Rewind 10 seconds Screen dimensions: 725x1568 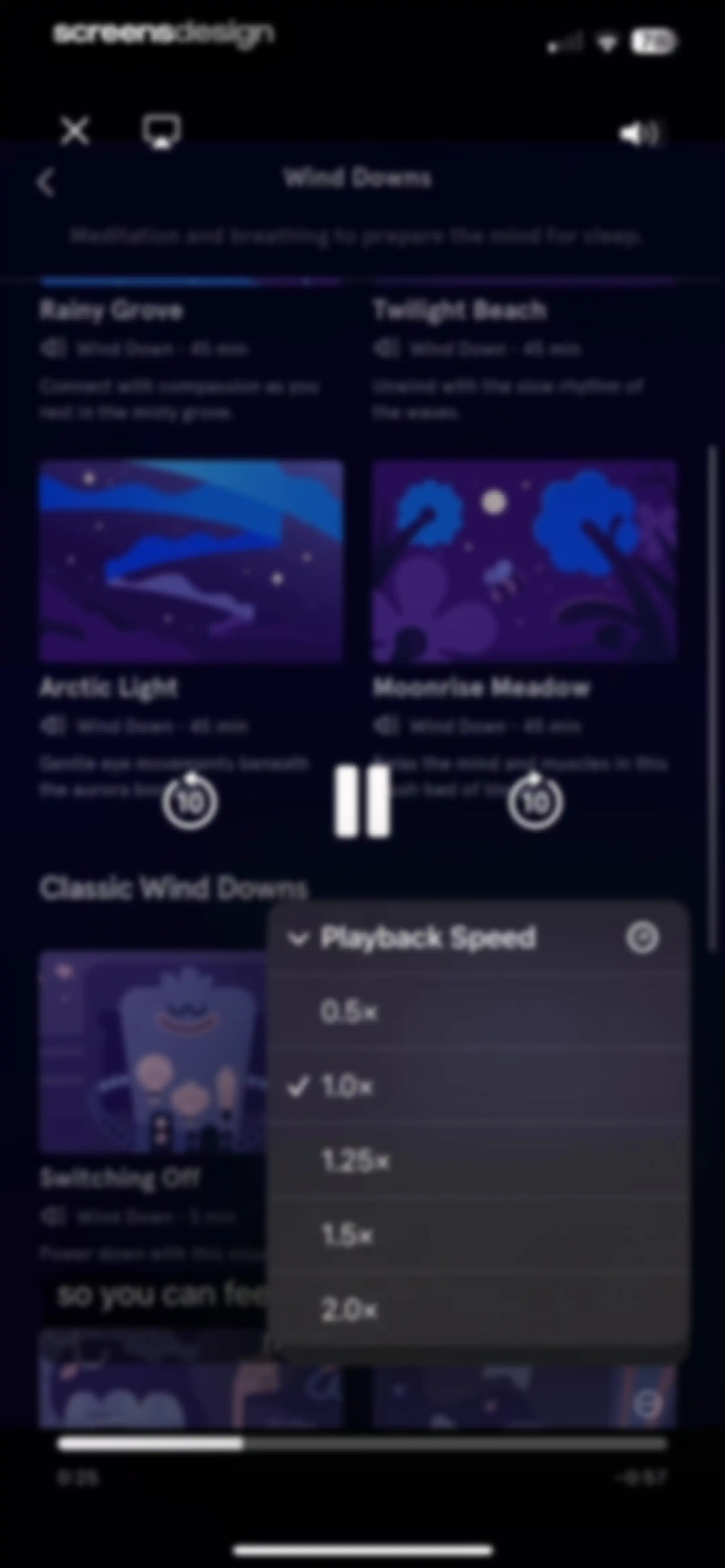(189, 801)
